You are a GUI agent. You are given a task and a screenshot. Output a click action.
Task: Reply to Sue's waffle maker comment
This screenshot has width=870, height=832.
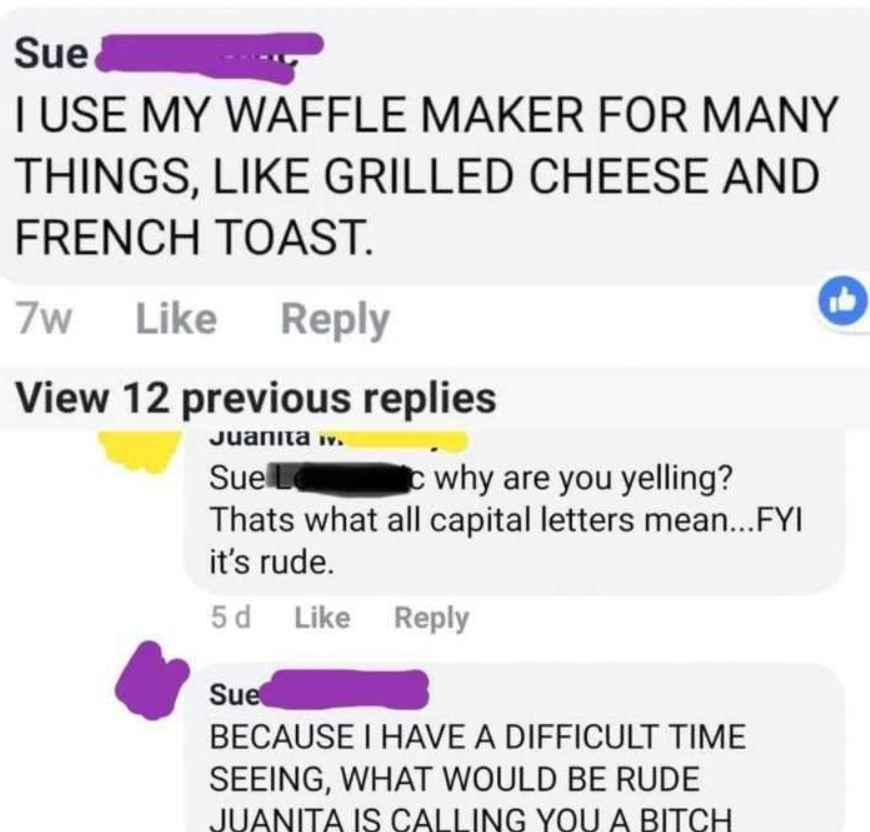coord(335,320)
